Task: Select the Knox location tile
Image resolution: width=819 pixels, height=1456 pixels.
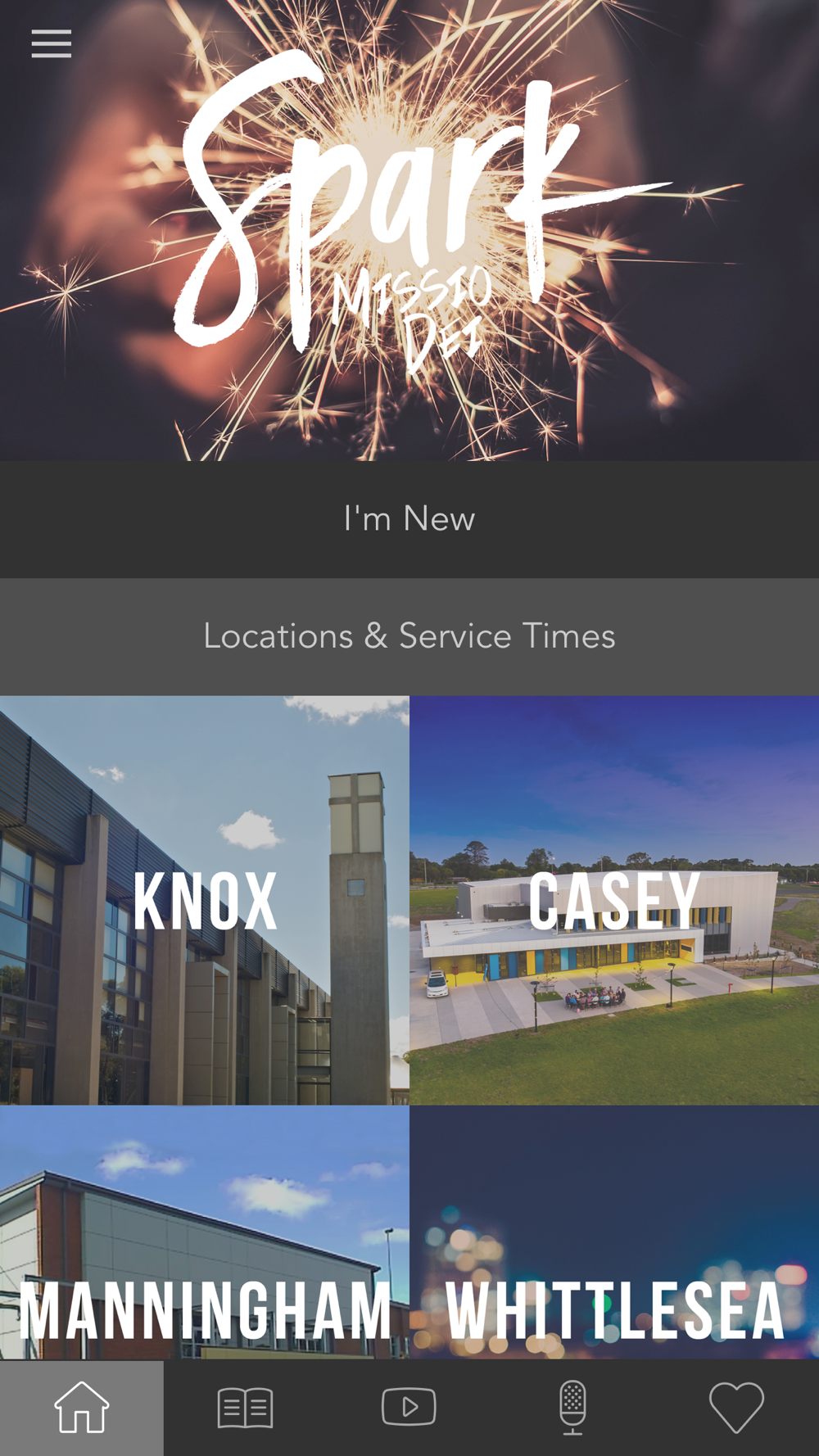Action: pyautogui.click(x=205, y=901)
